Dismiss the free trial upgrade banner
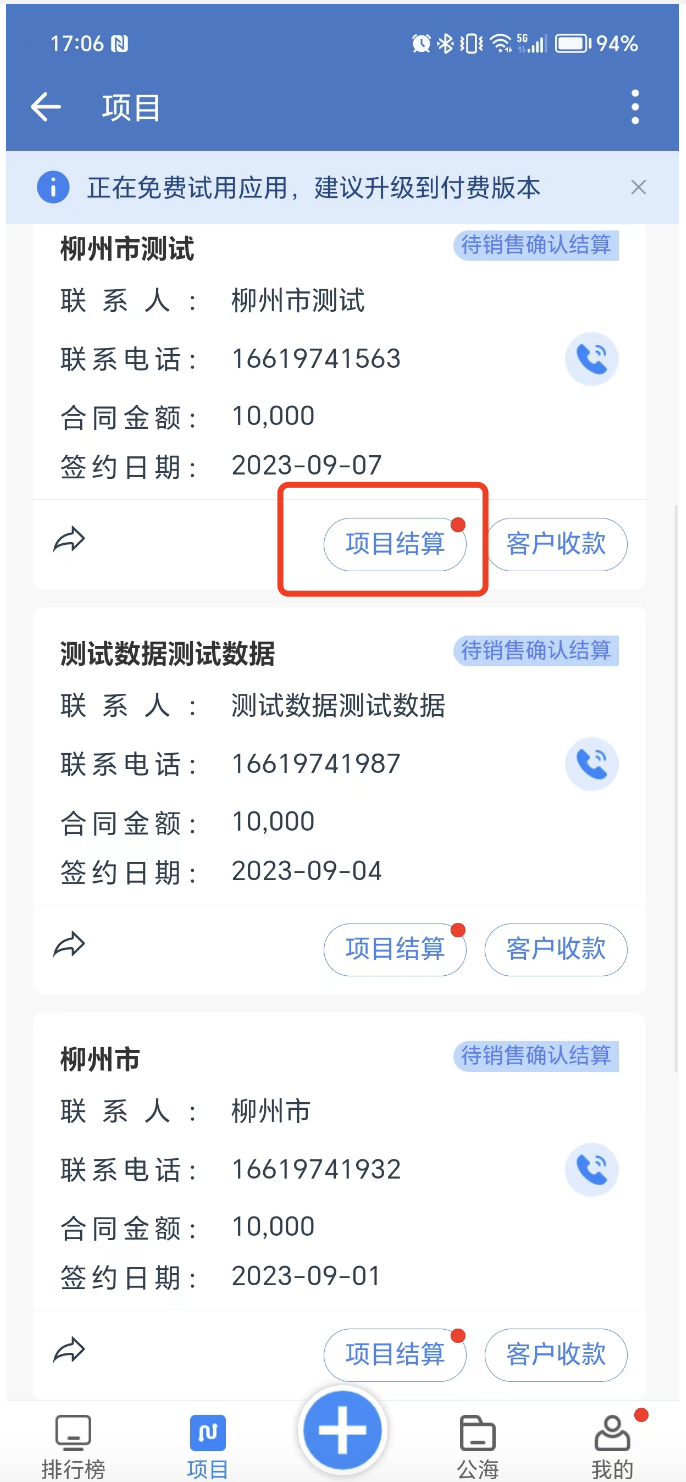 (x=638, y=187)
